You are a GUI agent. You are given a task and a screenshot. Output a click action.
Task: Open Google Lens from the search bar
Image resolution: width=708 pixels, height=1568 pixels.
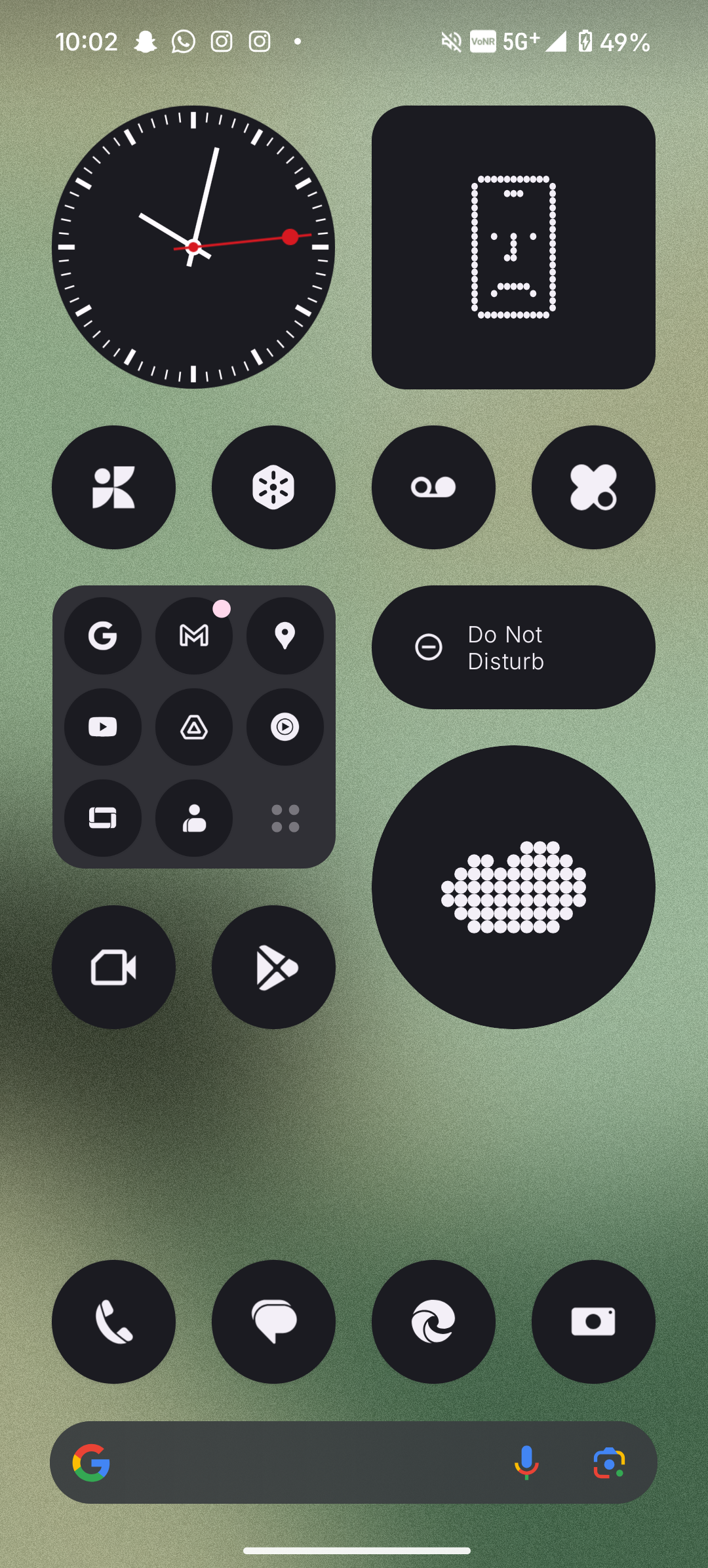point(609,1462)
